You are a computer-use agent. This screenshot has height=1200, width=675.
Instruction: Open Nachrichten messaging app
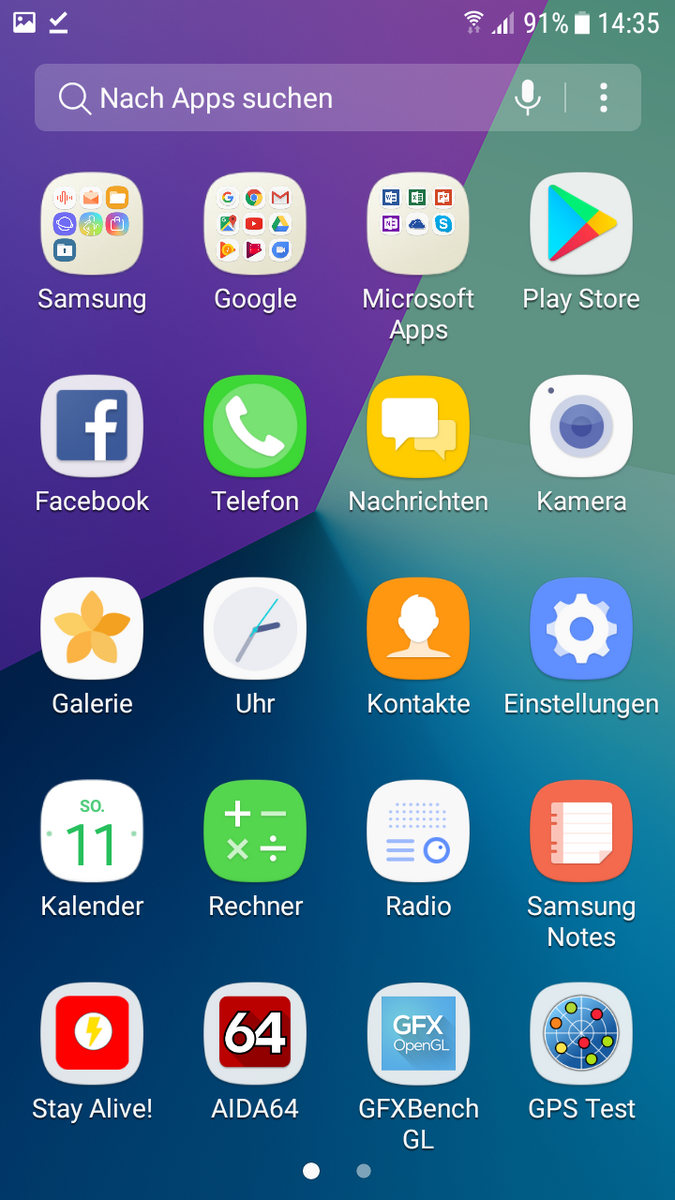click(418, 427)
